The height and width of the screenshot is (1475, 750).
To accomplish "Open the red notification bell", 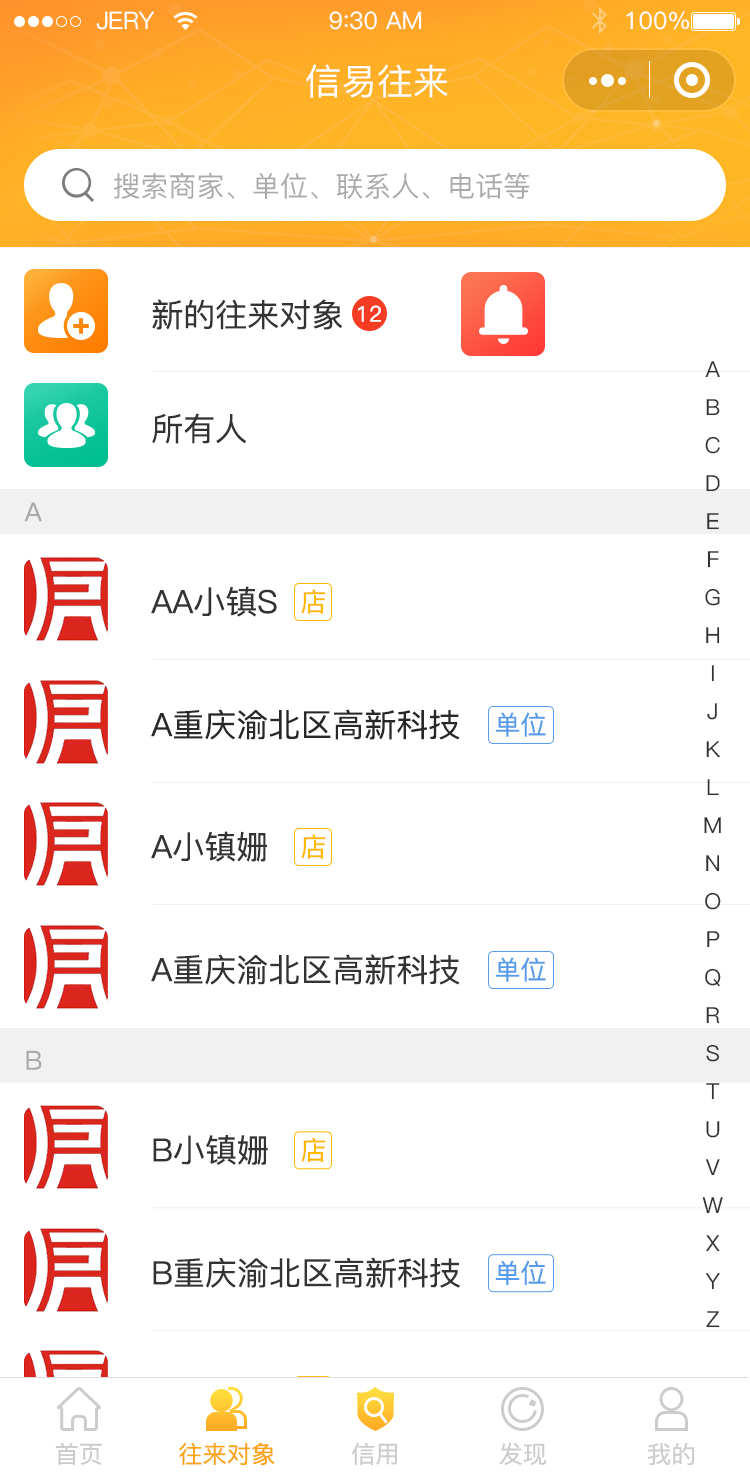I will click(503, 314).
